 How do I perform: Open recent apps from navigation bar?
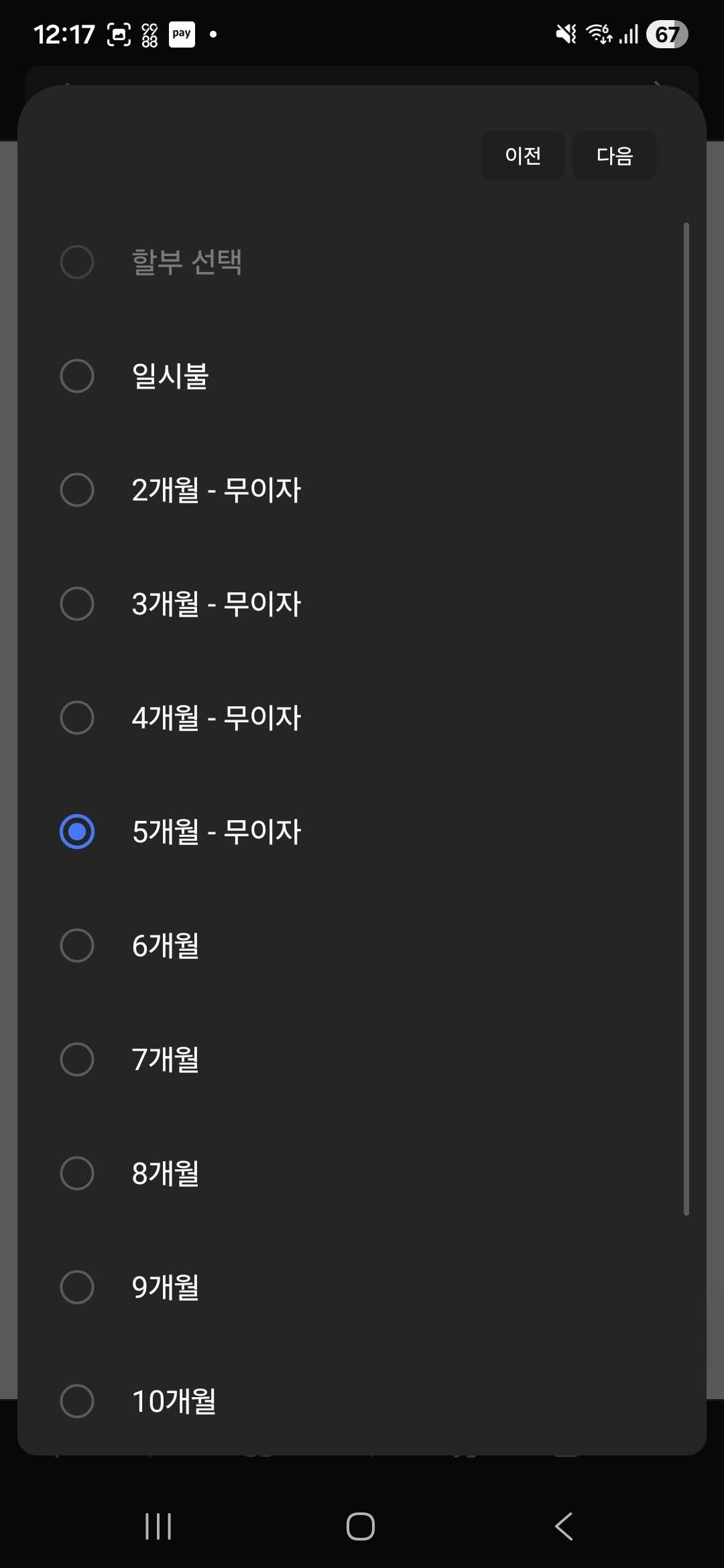158,1526
